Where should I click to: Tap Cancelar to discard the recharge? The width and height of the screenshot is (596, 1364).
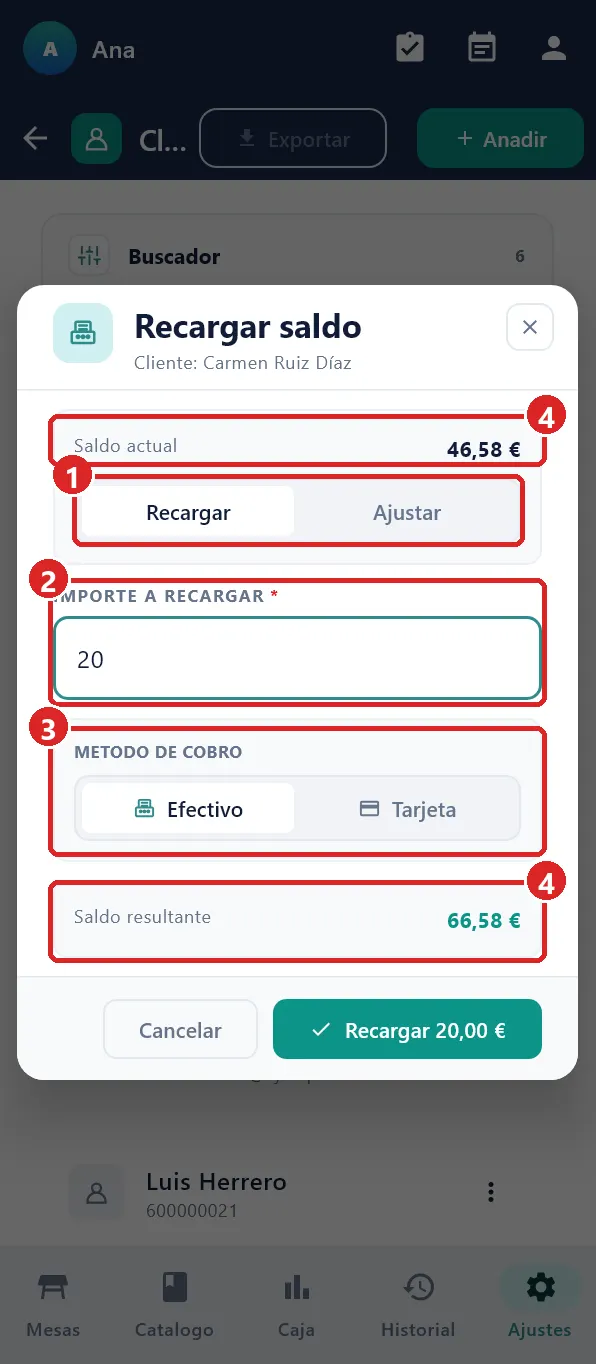[180, 1030]
